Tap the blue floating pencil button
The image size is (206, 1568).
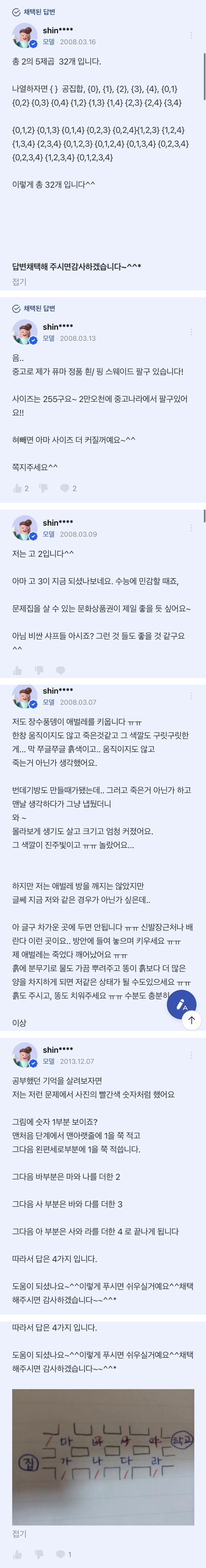181,1005
